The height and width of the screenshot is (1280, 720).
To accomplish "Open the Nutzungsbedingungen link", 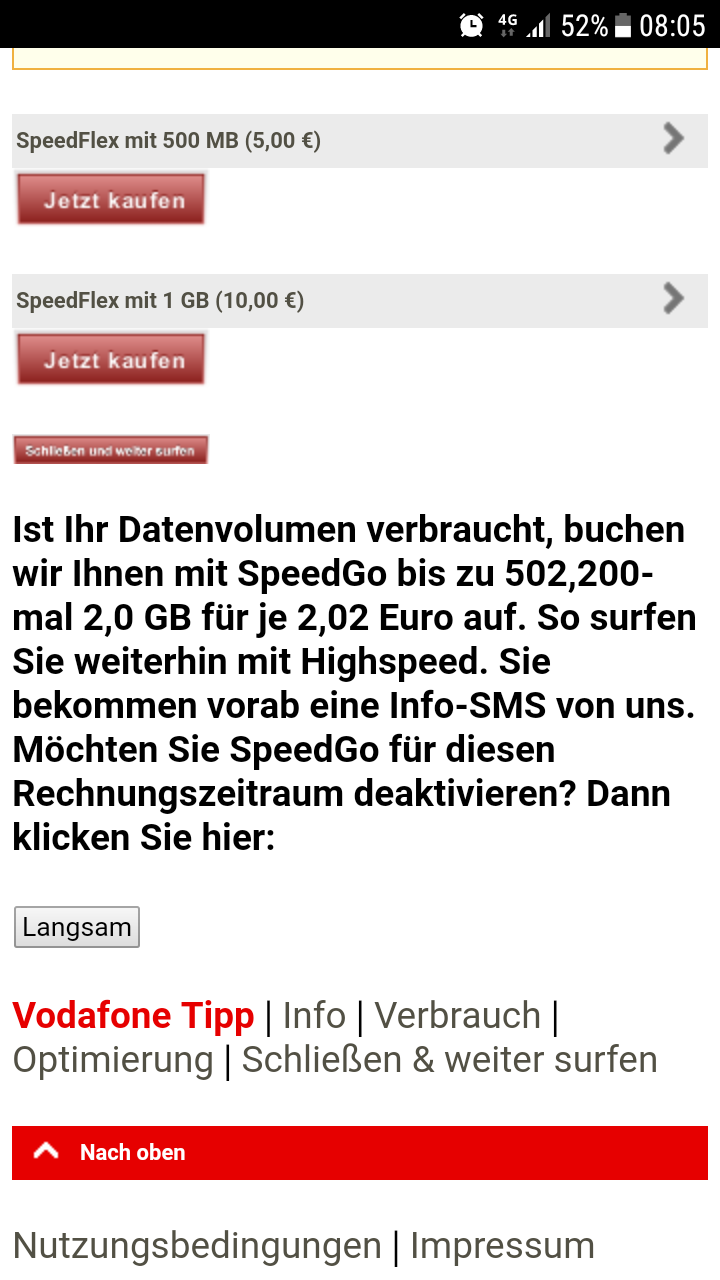I will [193, 1246].
